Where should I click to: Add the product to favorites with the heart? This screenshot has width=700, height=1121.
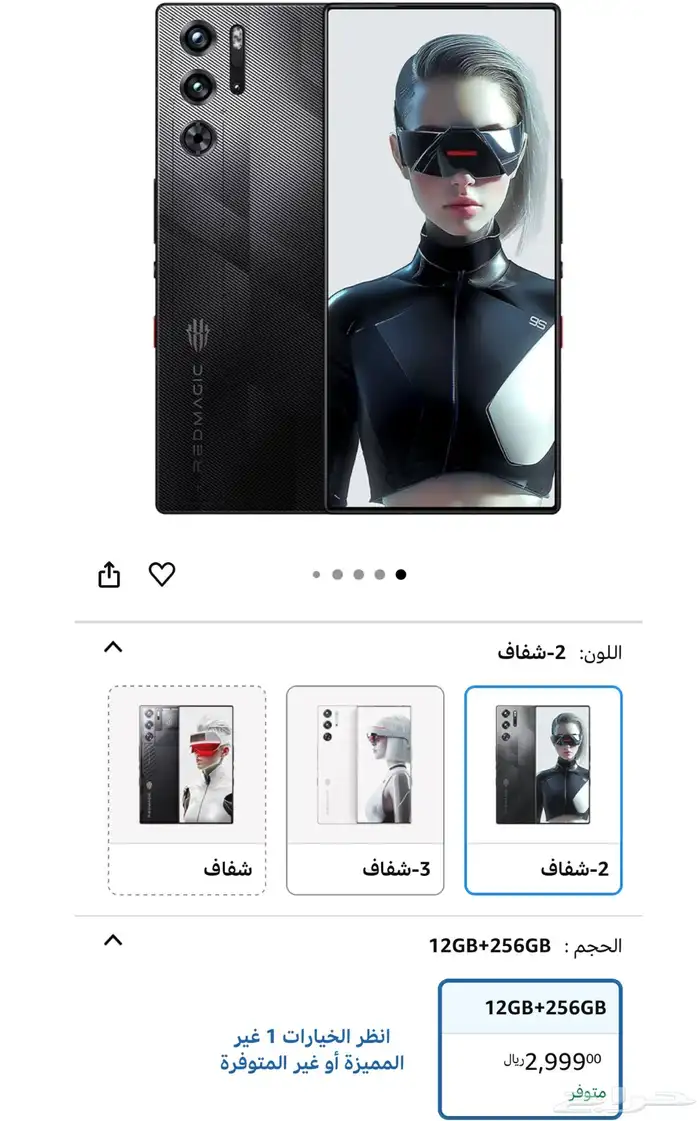162,574
